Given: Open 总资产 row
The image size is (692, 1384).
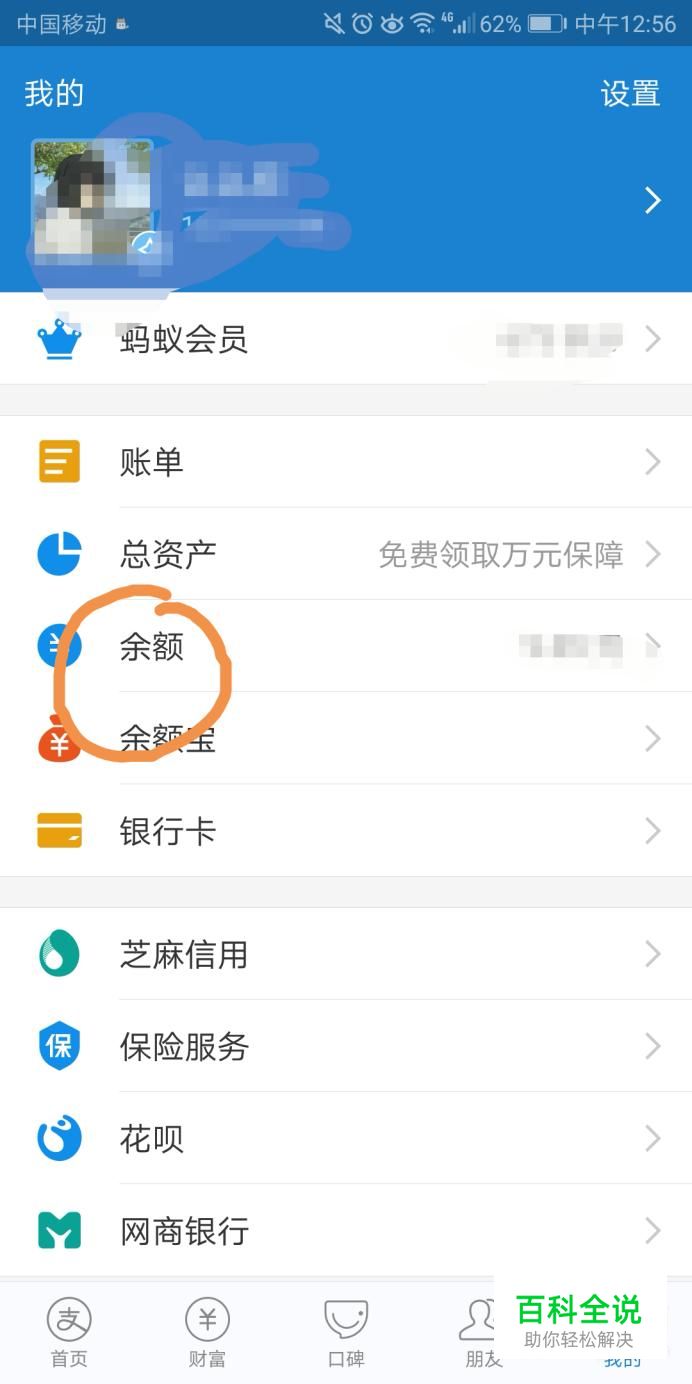Looking at the screenshot, I should 346,554.
